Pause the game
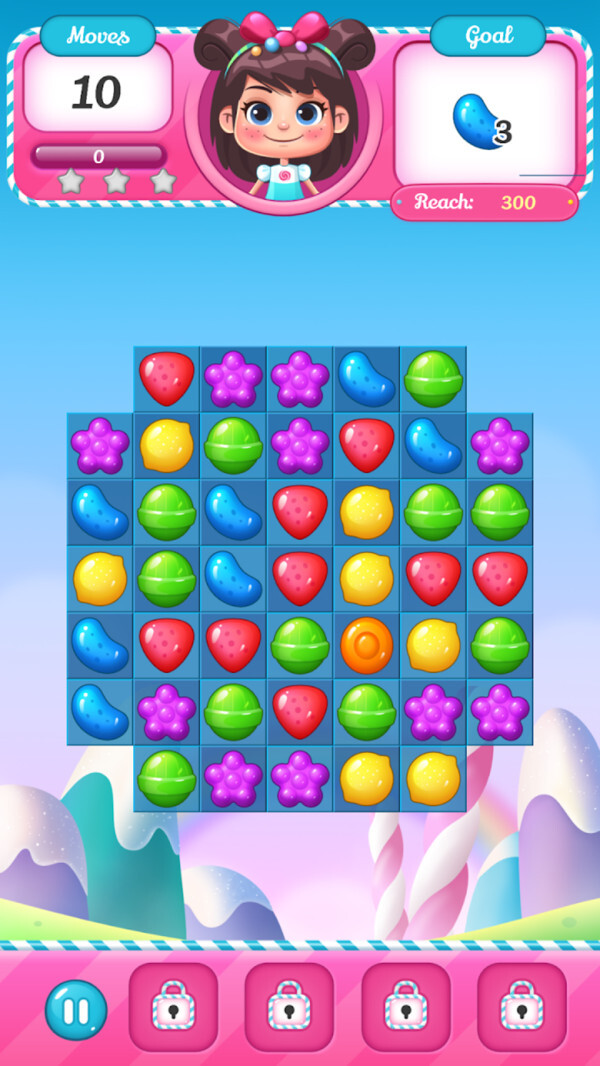Screen dimensions: 600x1066 click(x=75, y=1009)
